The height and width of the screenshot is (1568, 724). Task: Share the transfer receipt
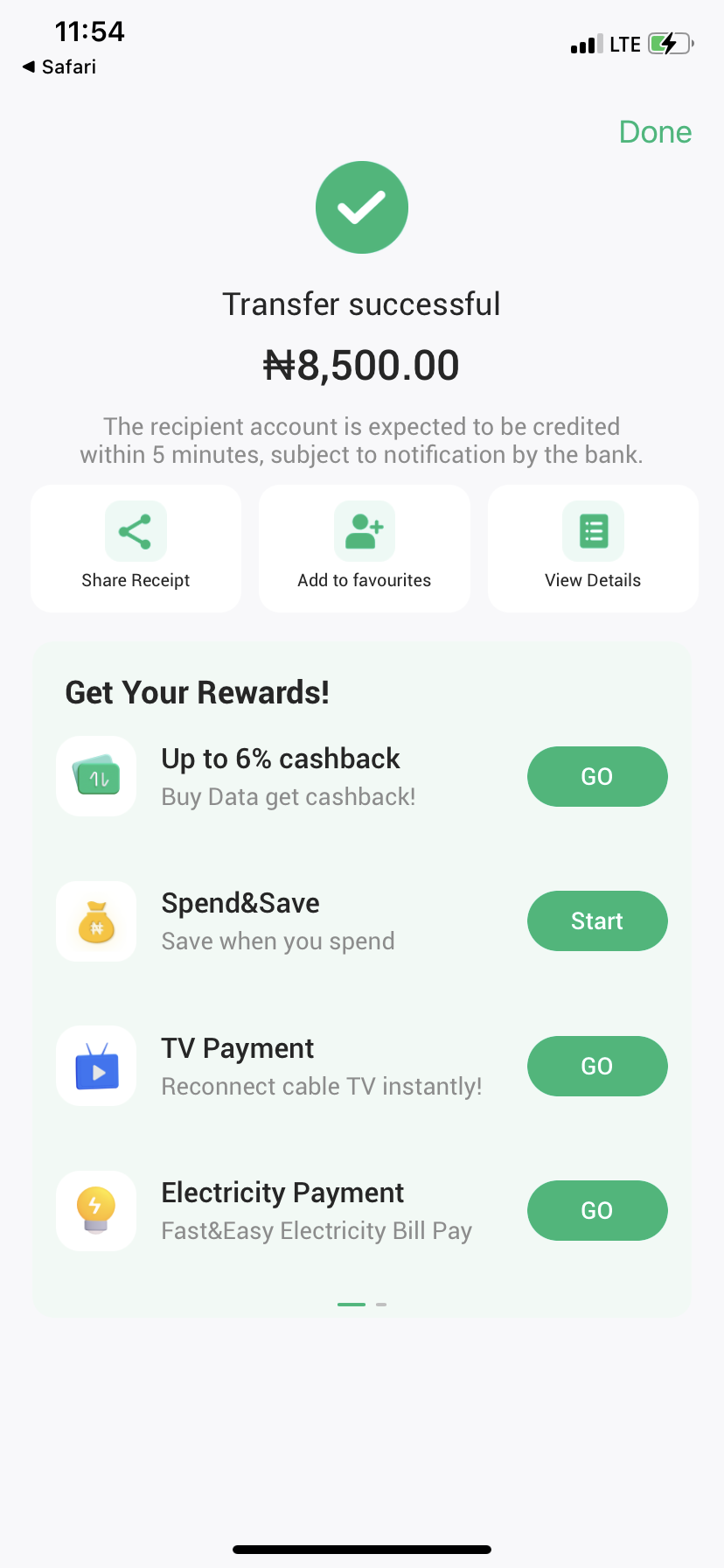click(x=136, y=549)
